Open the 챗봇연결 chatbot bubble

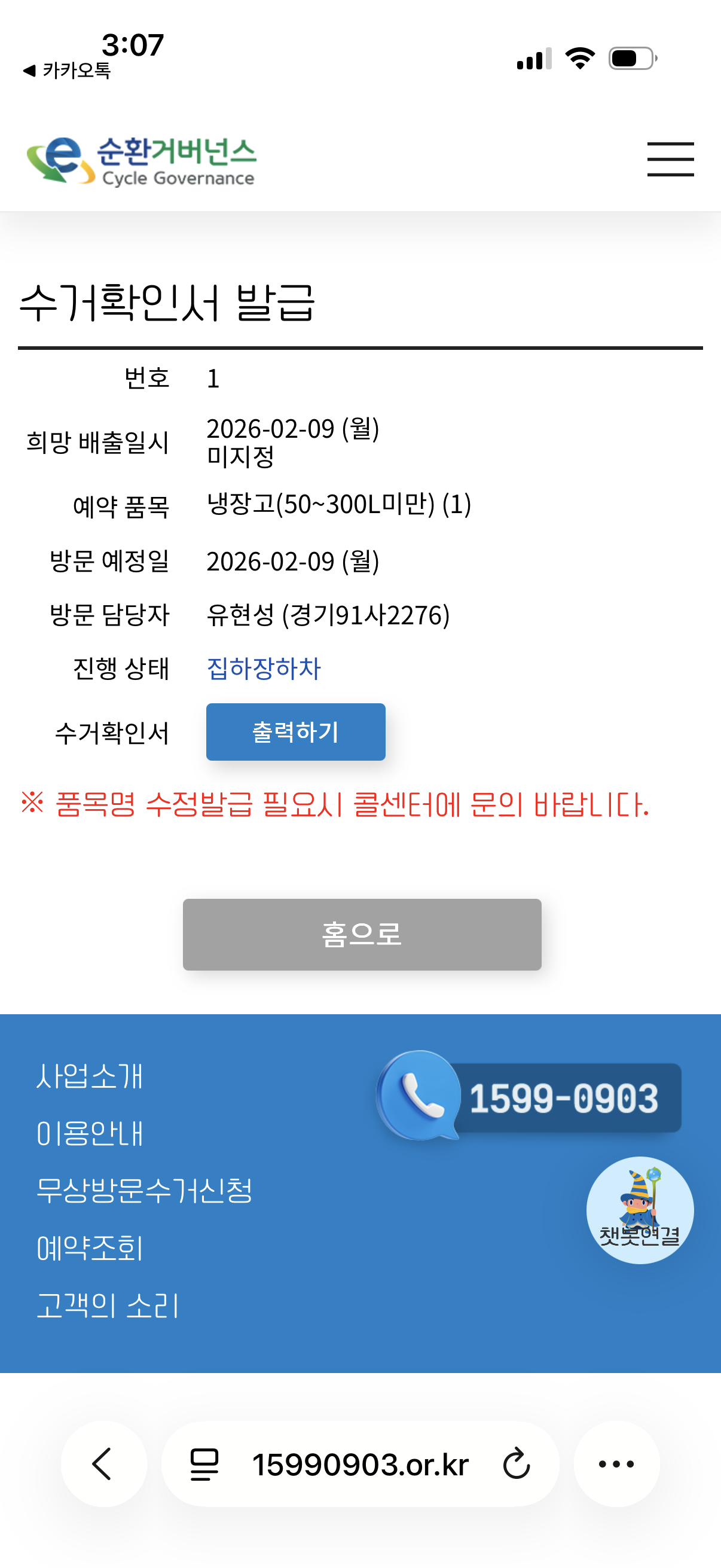point(640,1209)
